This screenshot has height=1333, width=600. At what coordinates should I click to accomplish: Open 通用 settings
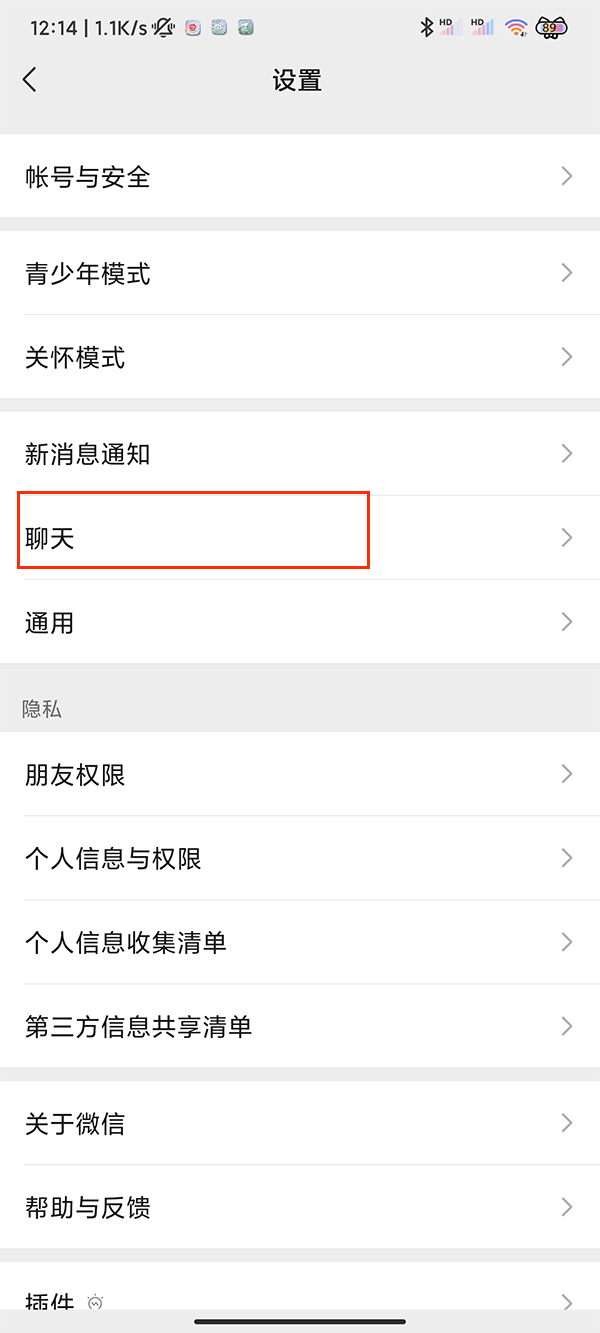point(300,622)
